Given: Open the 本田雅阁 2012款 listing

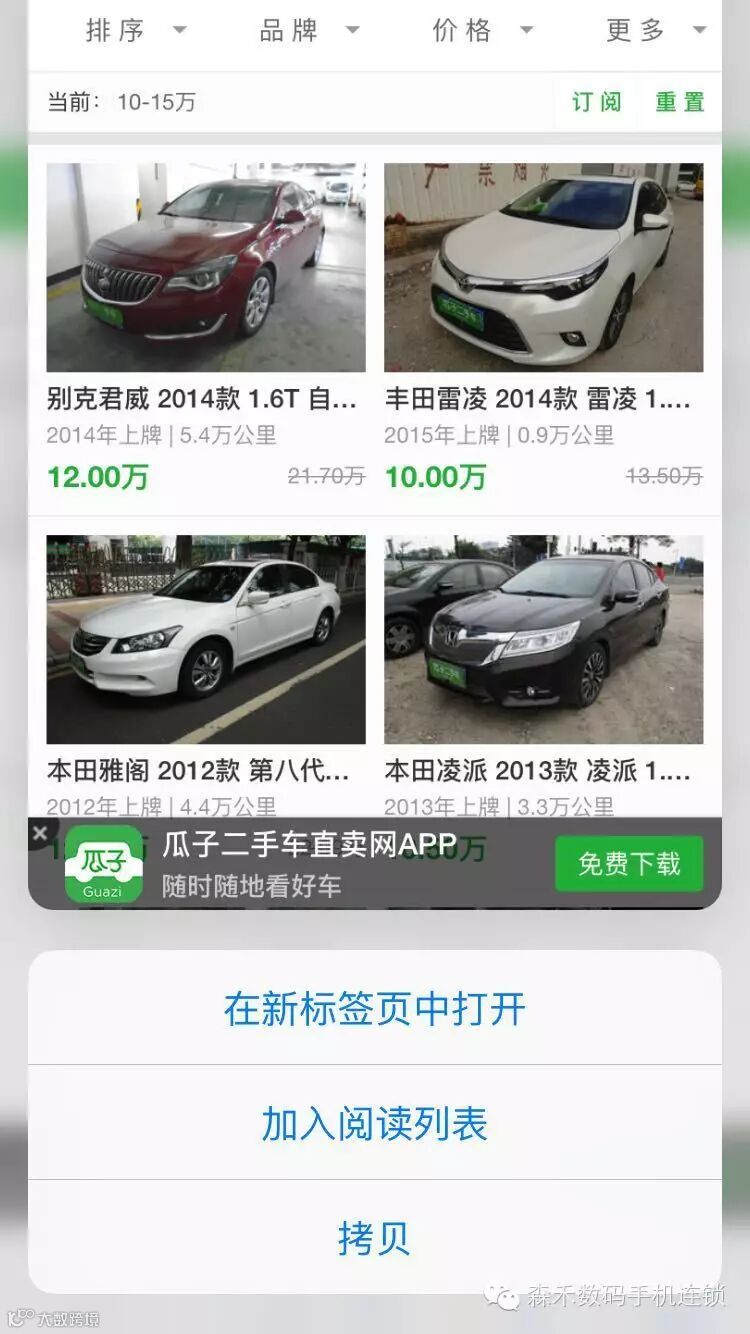Looking at the screenshot, I should 205,640.
